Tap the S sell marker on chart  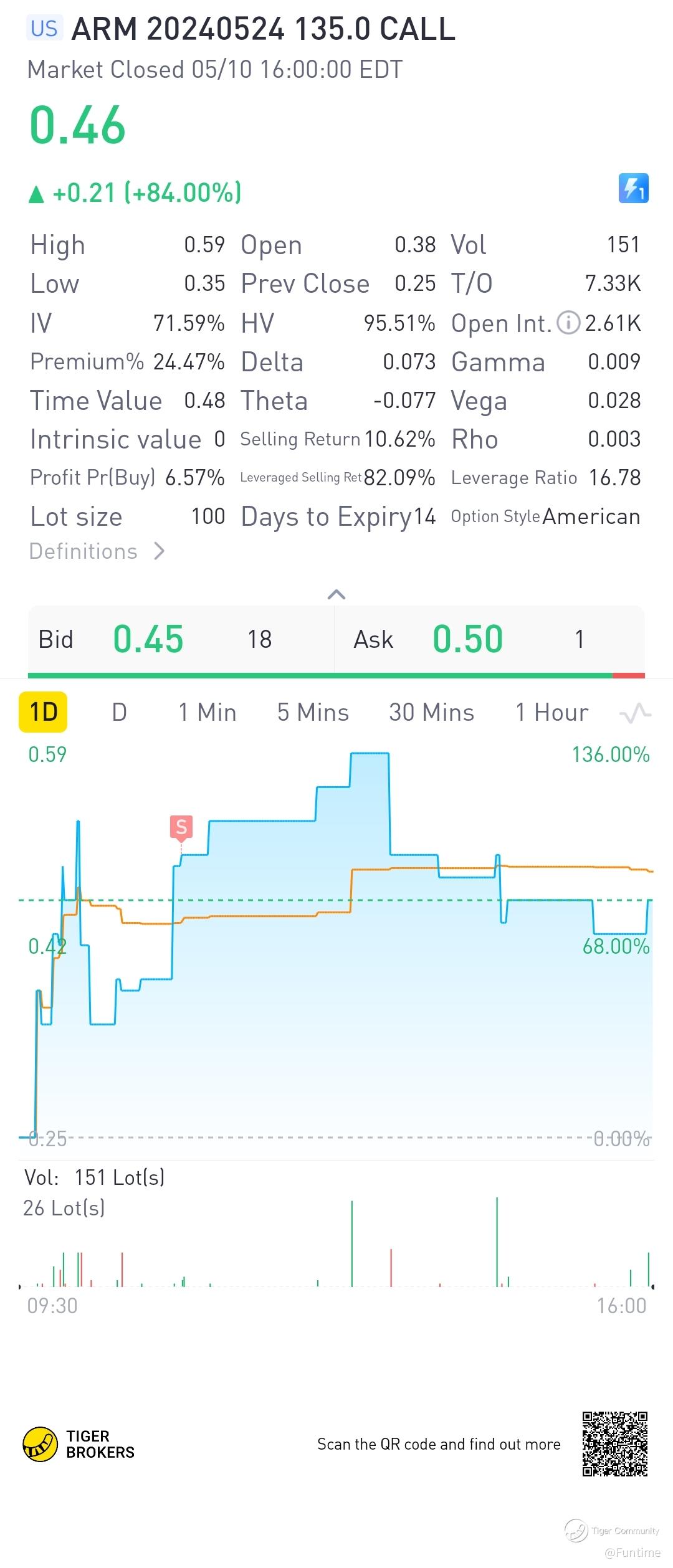point(181,827)
